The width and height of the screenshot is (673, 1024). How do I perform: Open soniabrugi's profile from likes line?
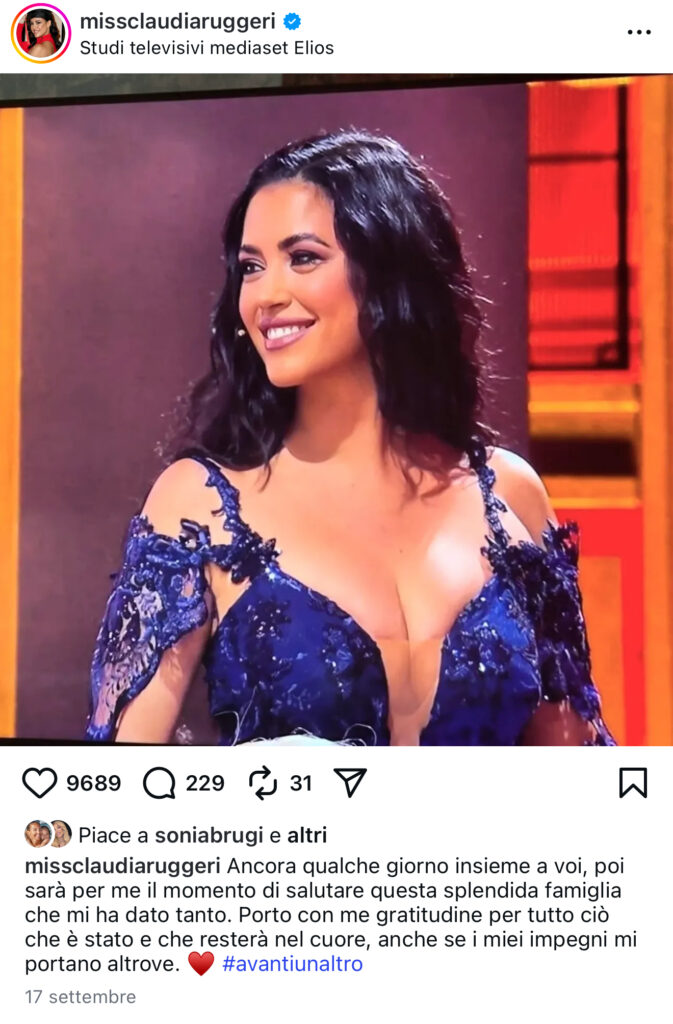point(200,835)
